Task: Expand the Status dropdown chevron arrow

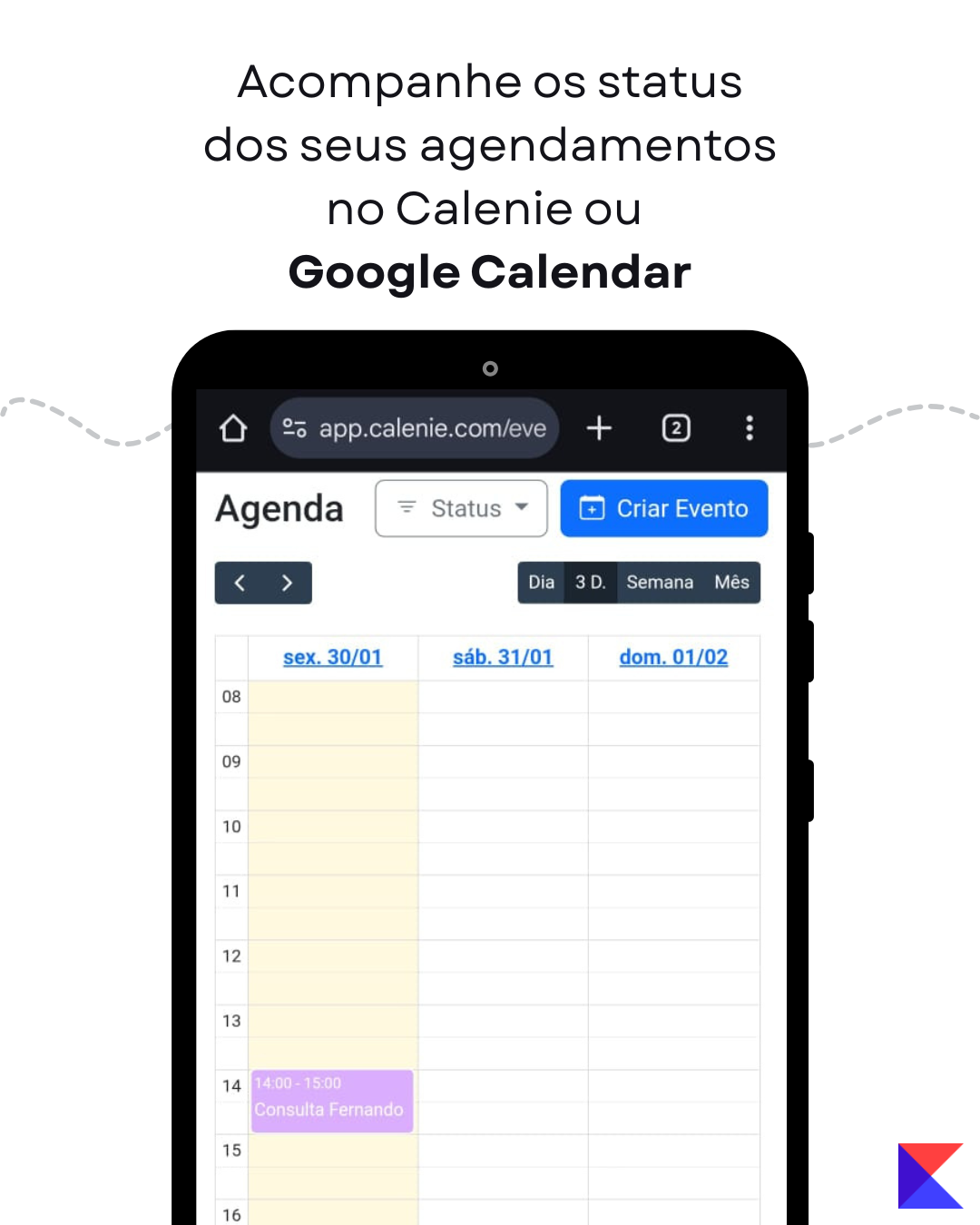Action: 523,508
